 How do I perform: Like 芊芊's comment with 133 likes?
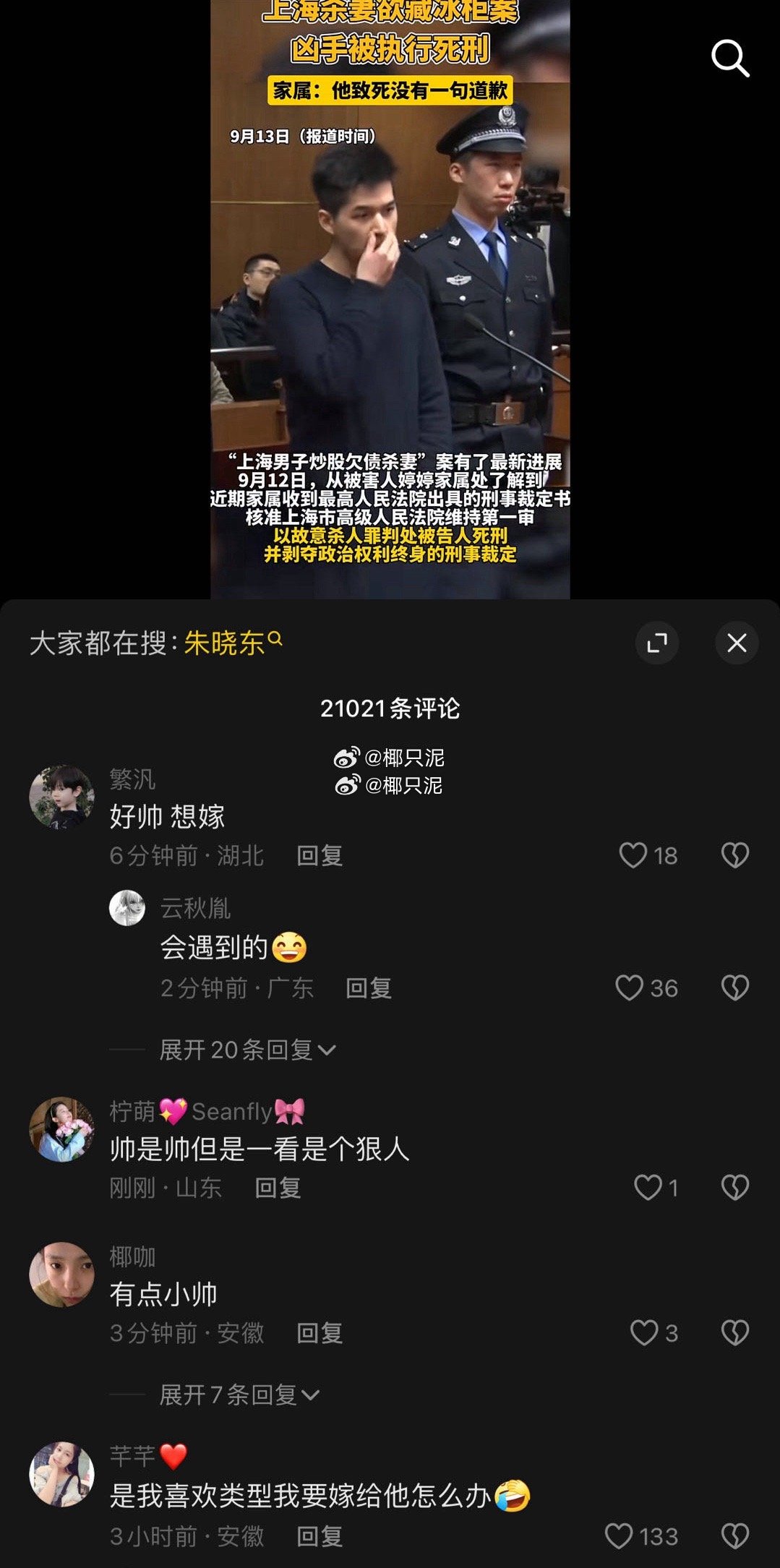tap(618, 1536)
